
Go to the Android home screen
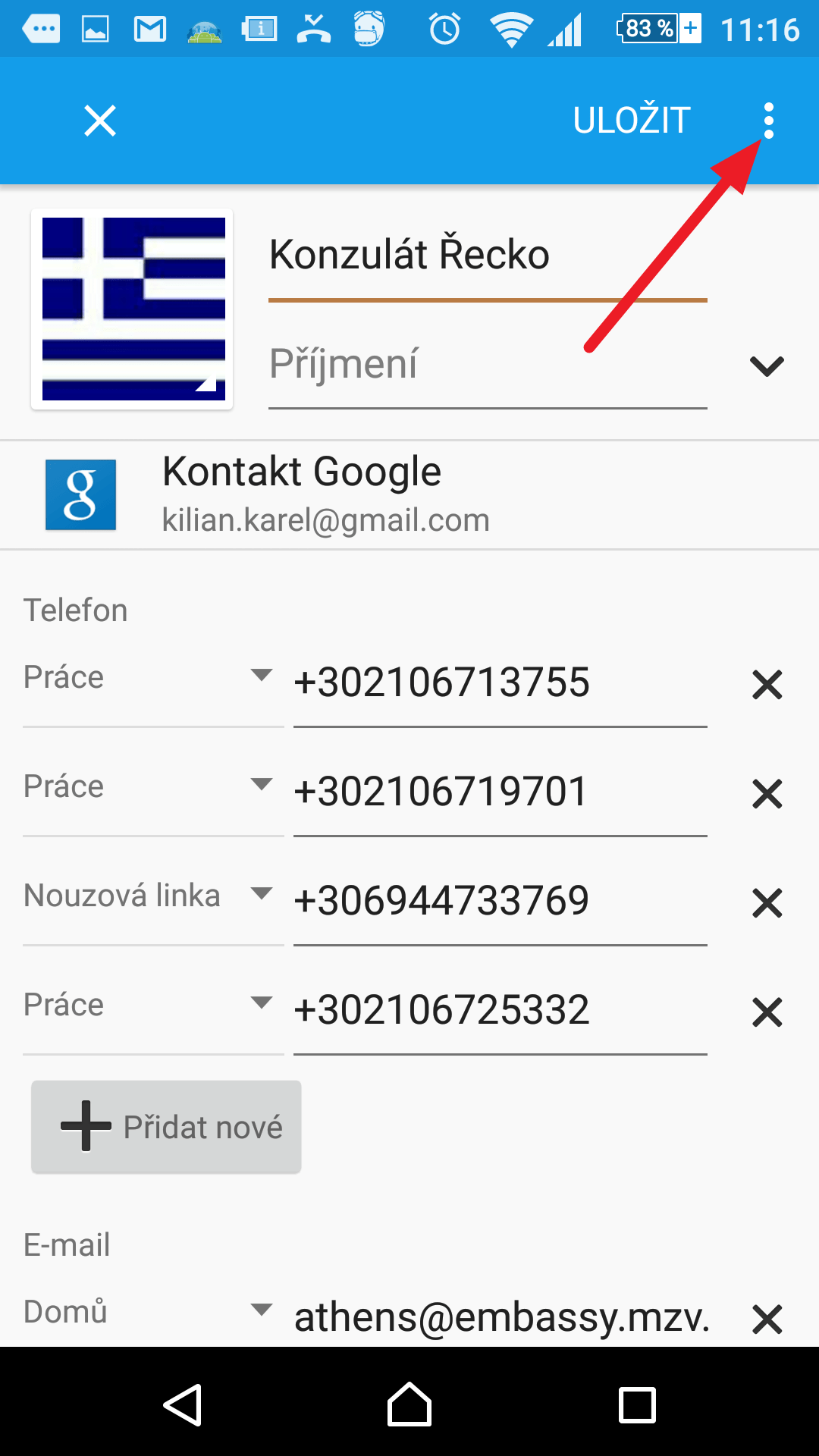pos(409,1404)
